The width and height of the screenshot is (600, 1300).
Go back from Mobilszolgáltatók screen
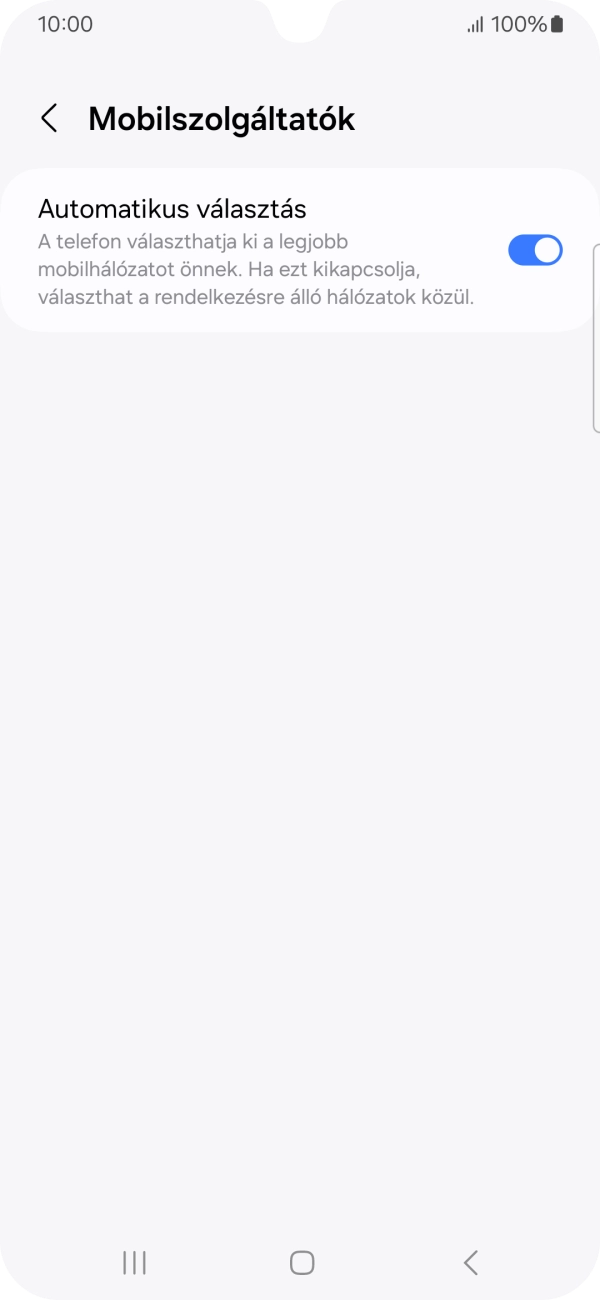49,118
